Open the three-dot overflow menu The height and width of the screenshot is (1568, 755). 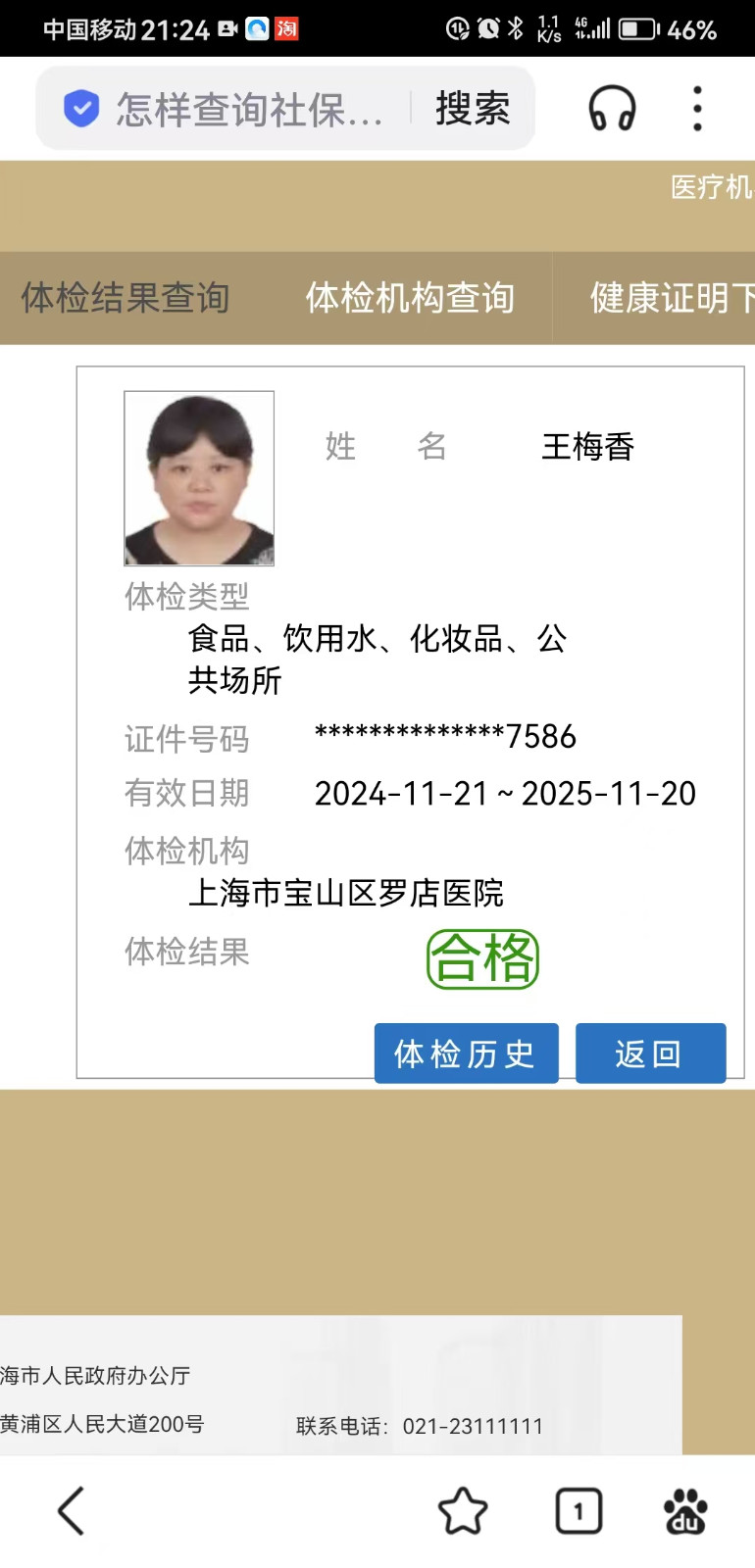[x=697, y=109]
